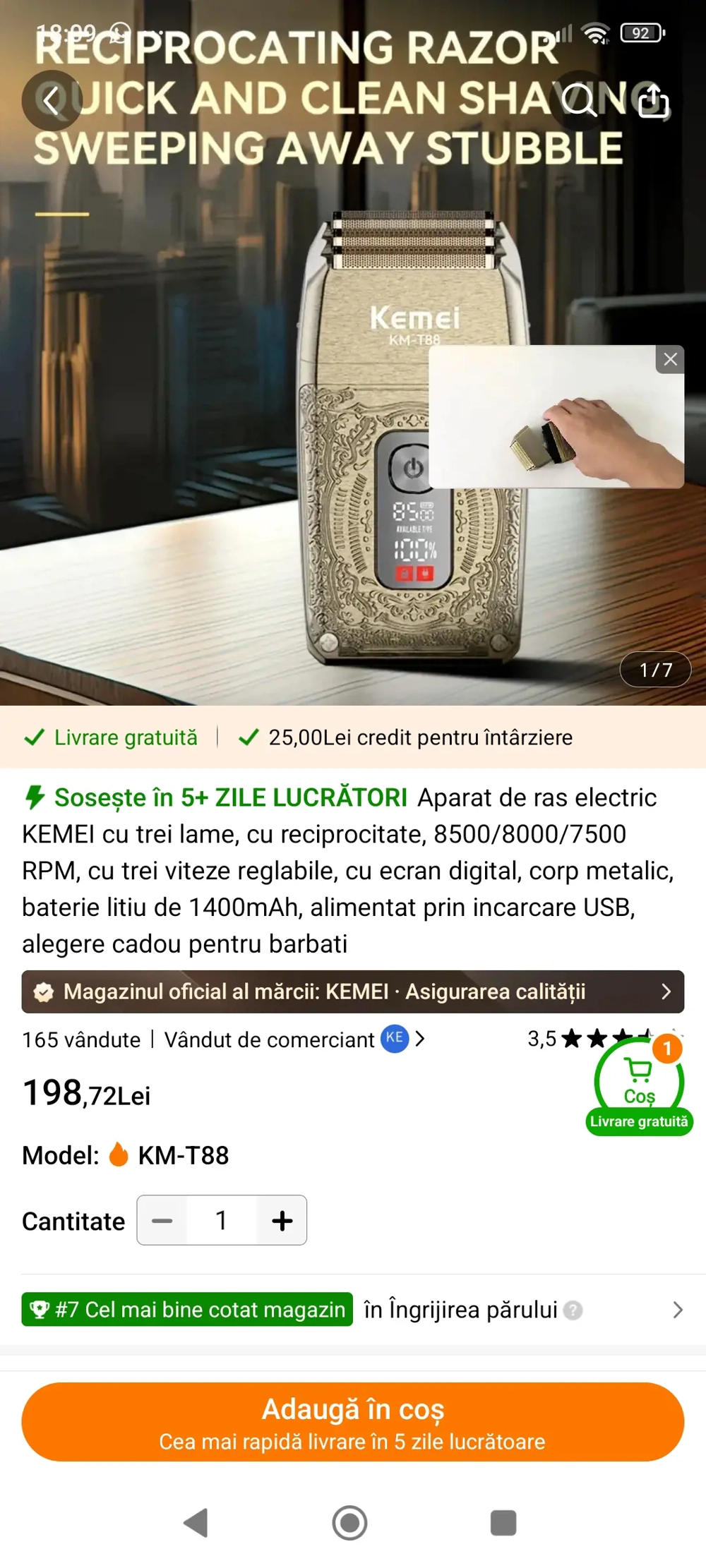Tap the back arrow to leave product page
706x1568 pixels.
click(x=50, y=100)
